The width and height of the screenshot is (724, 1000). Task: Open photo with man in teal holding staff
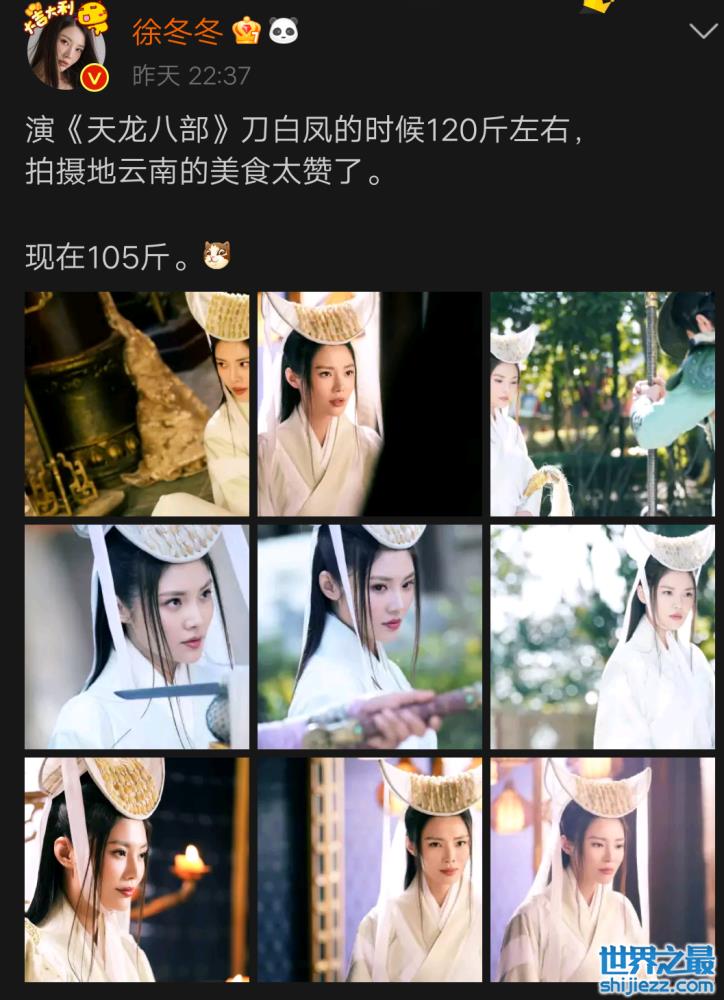[603, 403]
